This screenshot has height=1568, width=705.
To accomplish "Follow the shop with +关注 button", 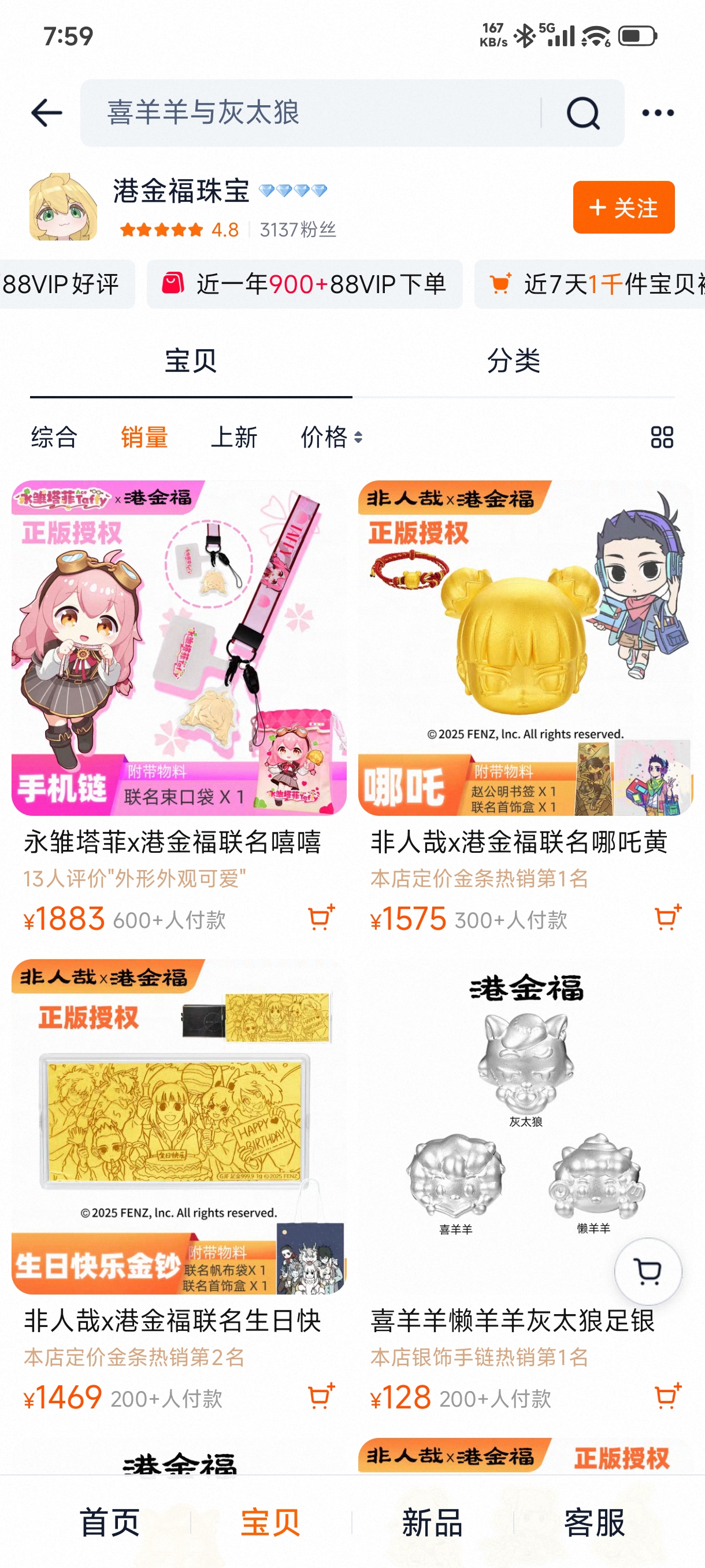I will (x=623, y=208).
